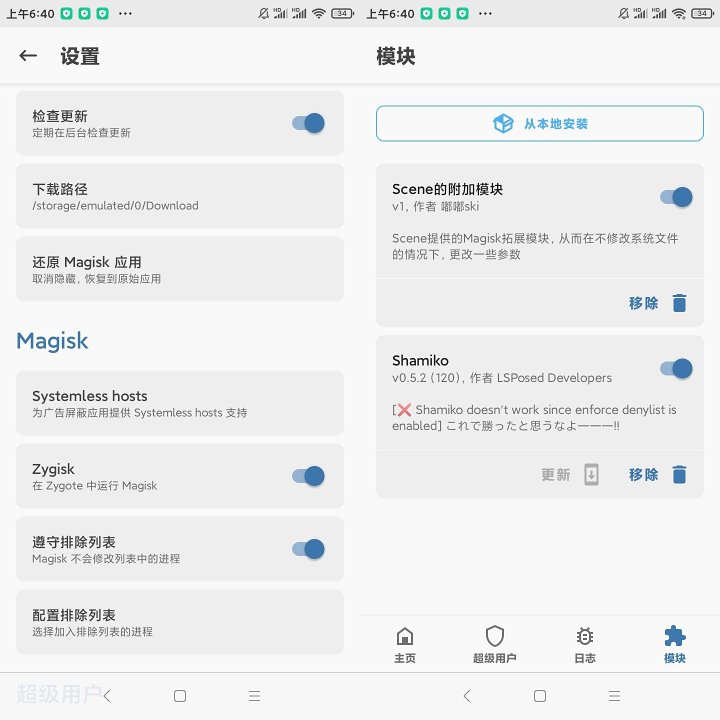Image resolution: width=720 pixels, height=720 pixels.
Task: Remove the Shamiko module
Action: coord(658,475)
